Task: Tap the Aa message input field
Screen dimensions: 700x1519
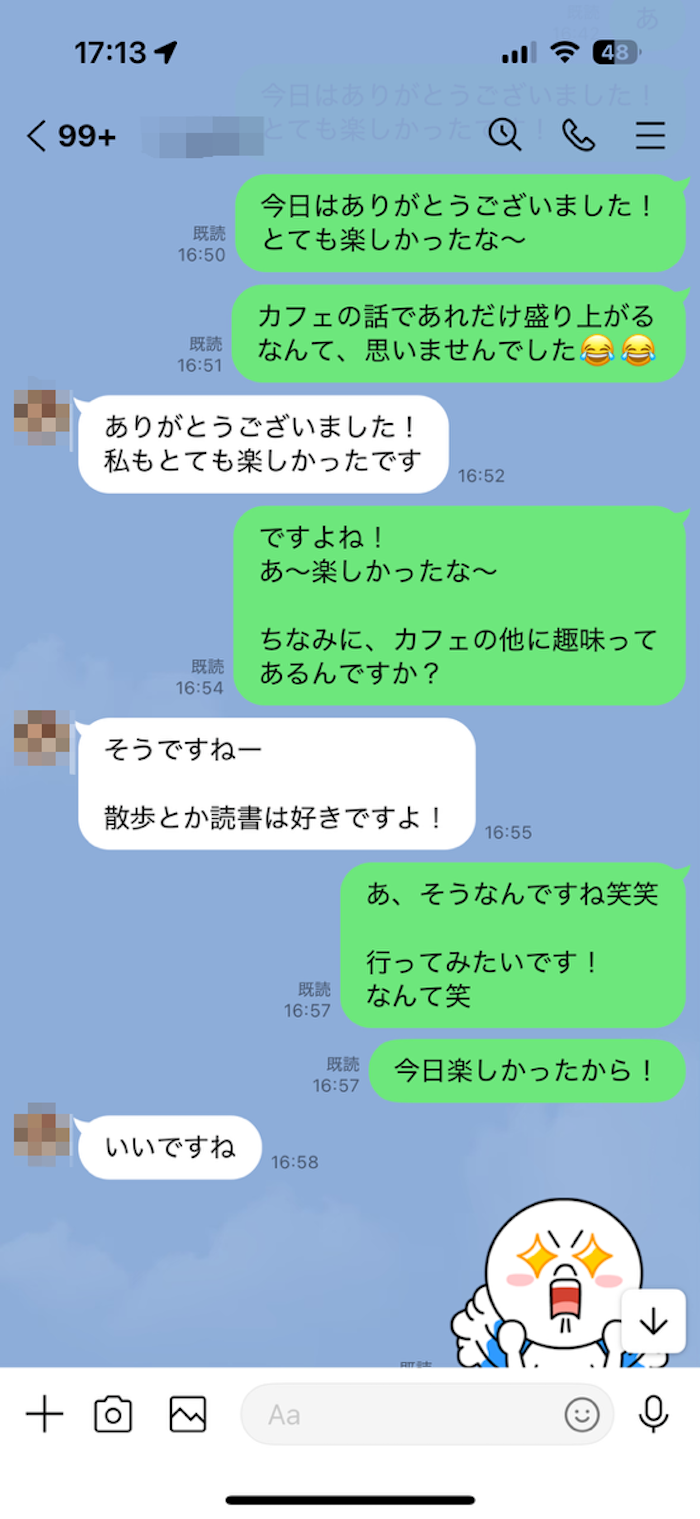Action: (400, 1414)
